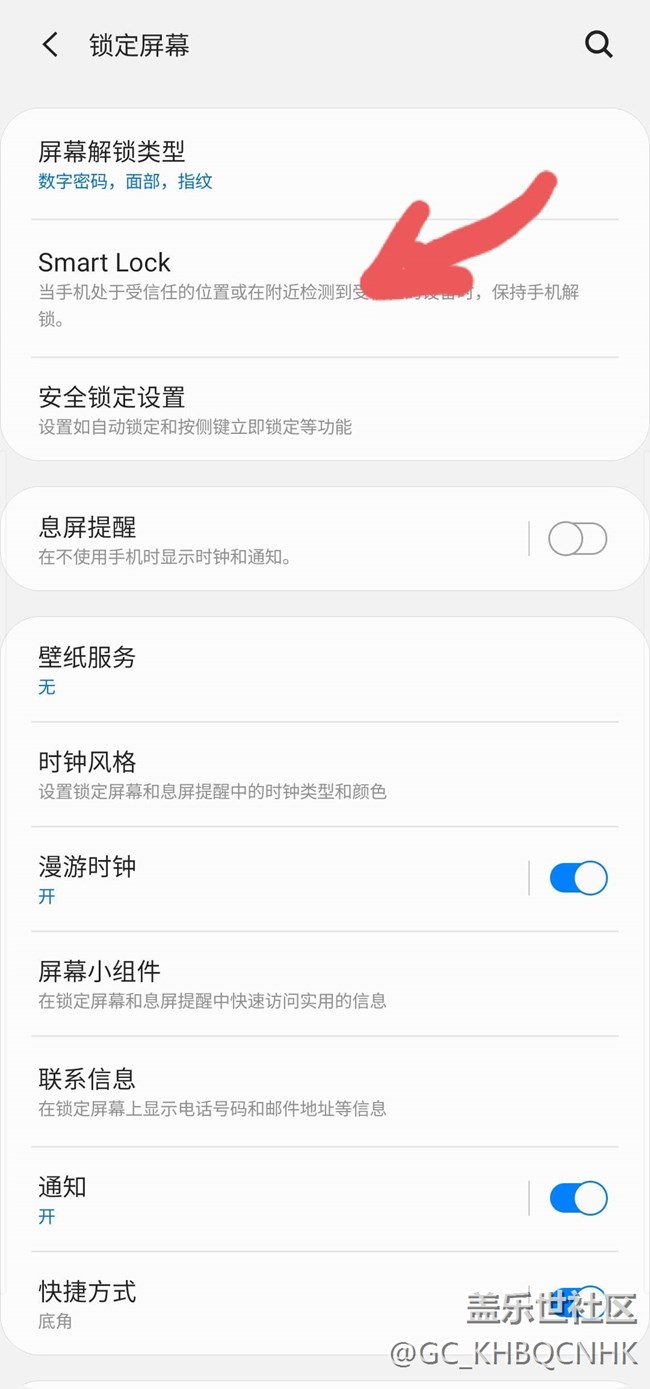Open 屏幕解锁类型 settings

pos(325,166)
